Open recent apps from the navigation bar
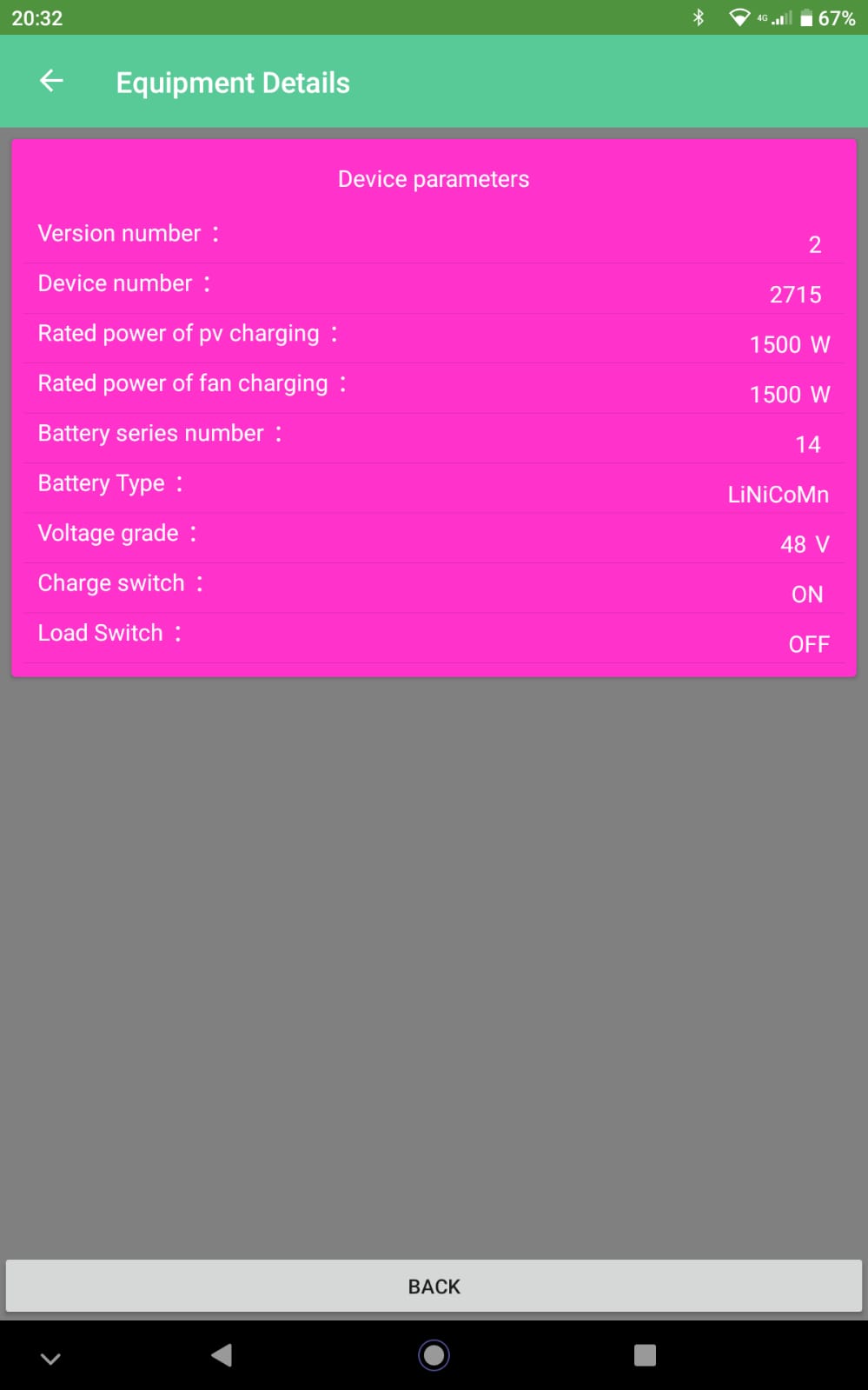The image size is (868, 1390). 645,1354
